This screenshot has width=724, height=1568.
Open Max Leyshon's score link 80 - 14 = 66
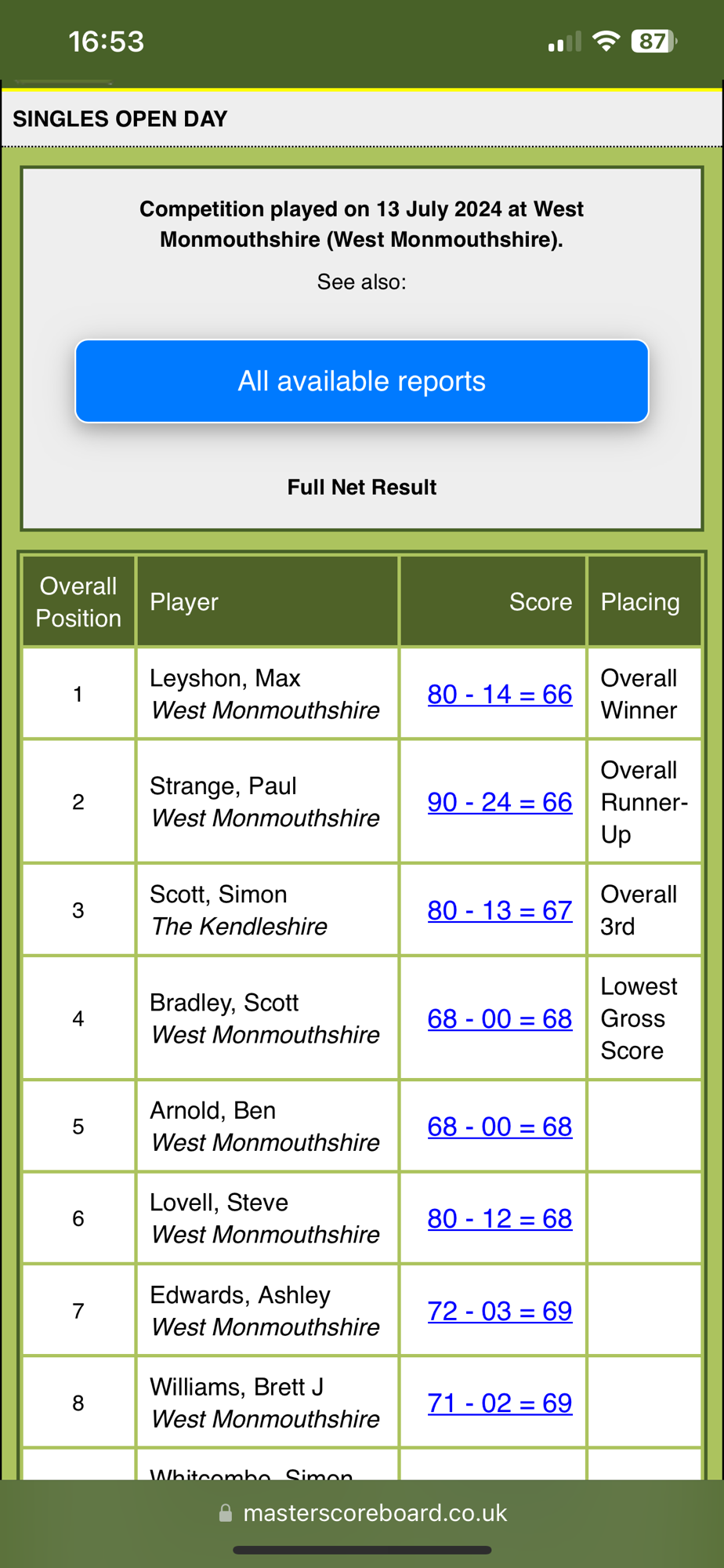click(x=499, y=694)
